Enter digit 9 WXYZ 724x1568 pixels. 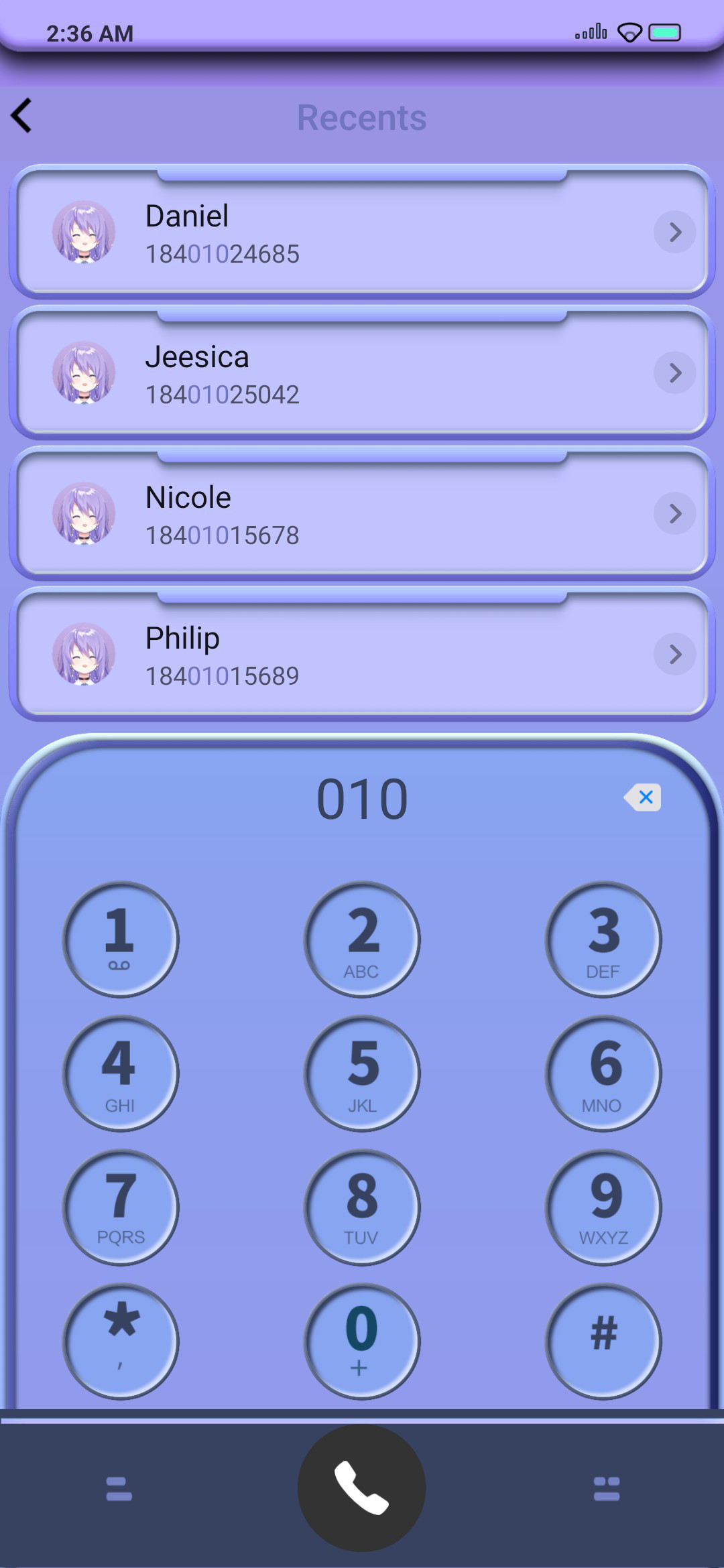pyautogui.click(x=603, y=1207)
